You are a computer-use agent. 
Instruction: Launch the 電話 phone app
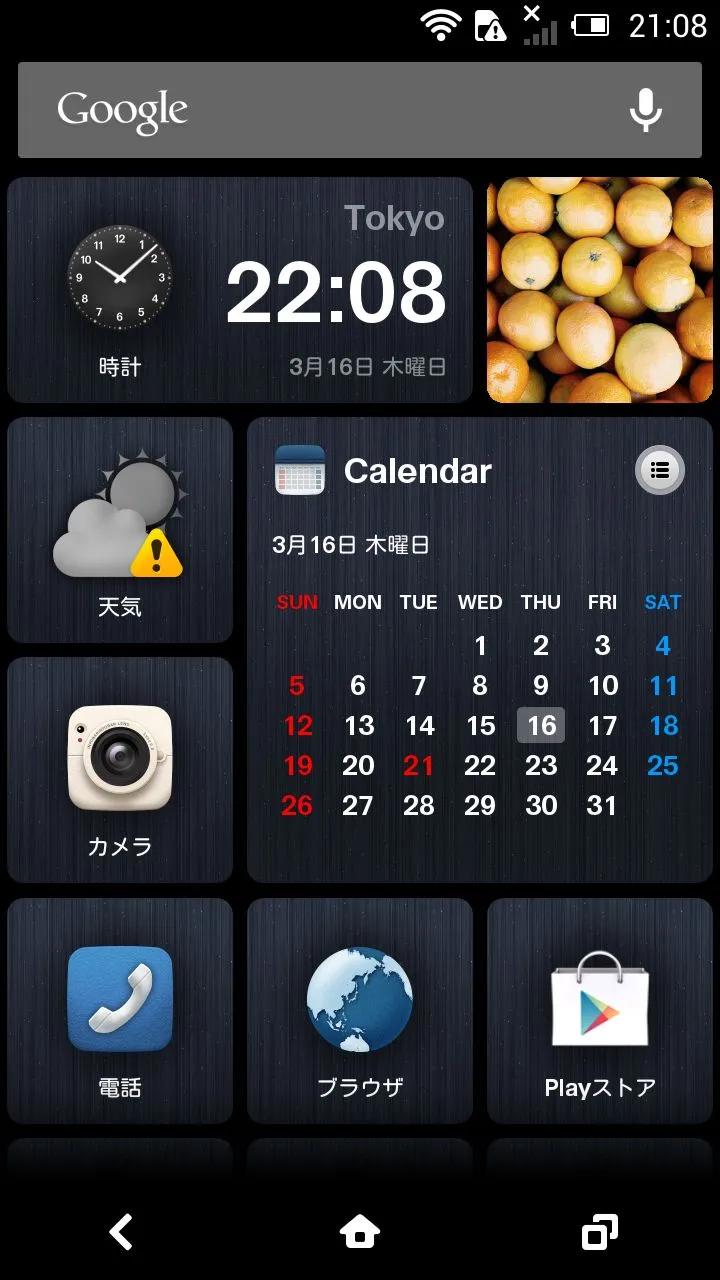(x=120, y=1010)
